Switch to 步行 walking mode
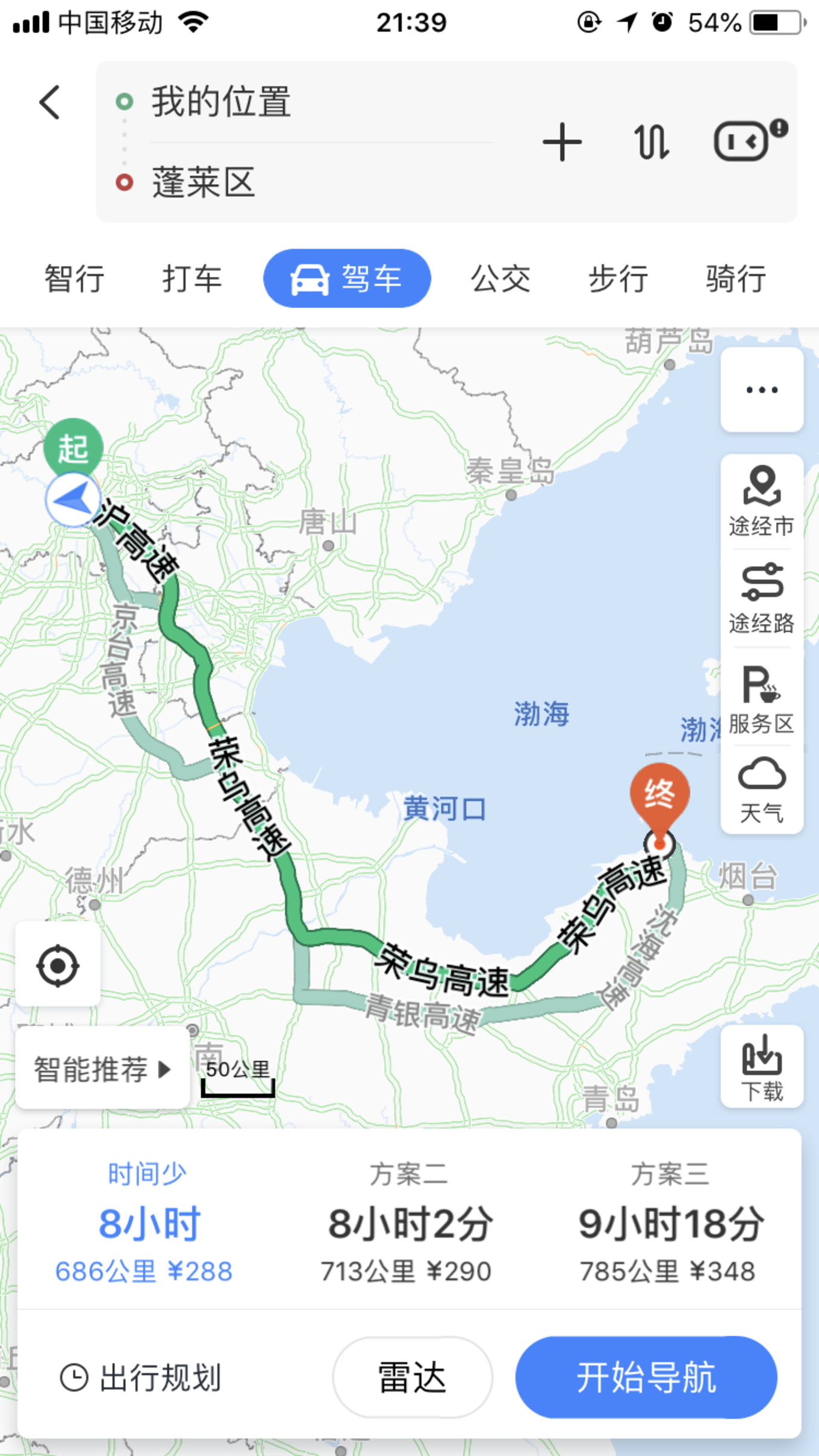The width and height of the screenshot is (819, 1456). 618,279
